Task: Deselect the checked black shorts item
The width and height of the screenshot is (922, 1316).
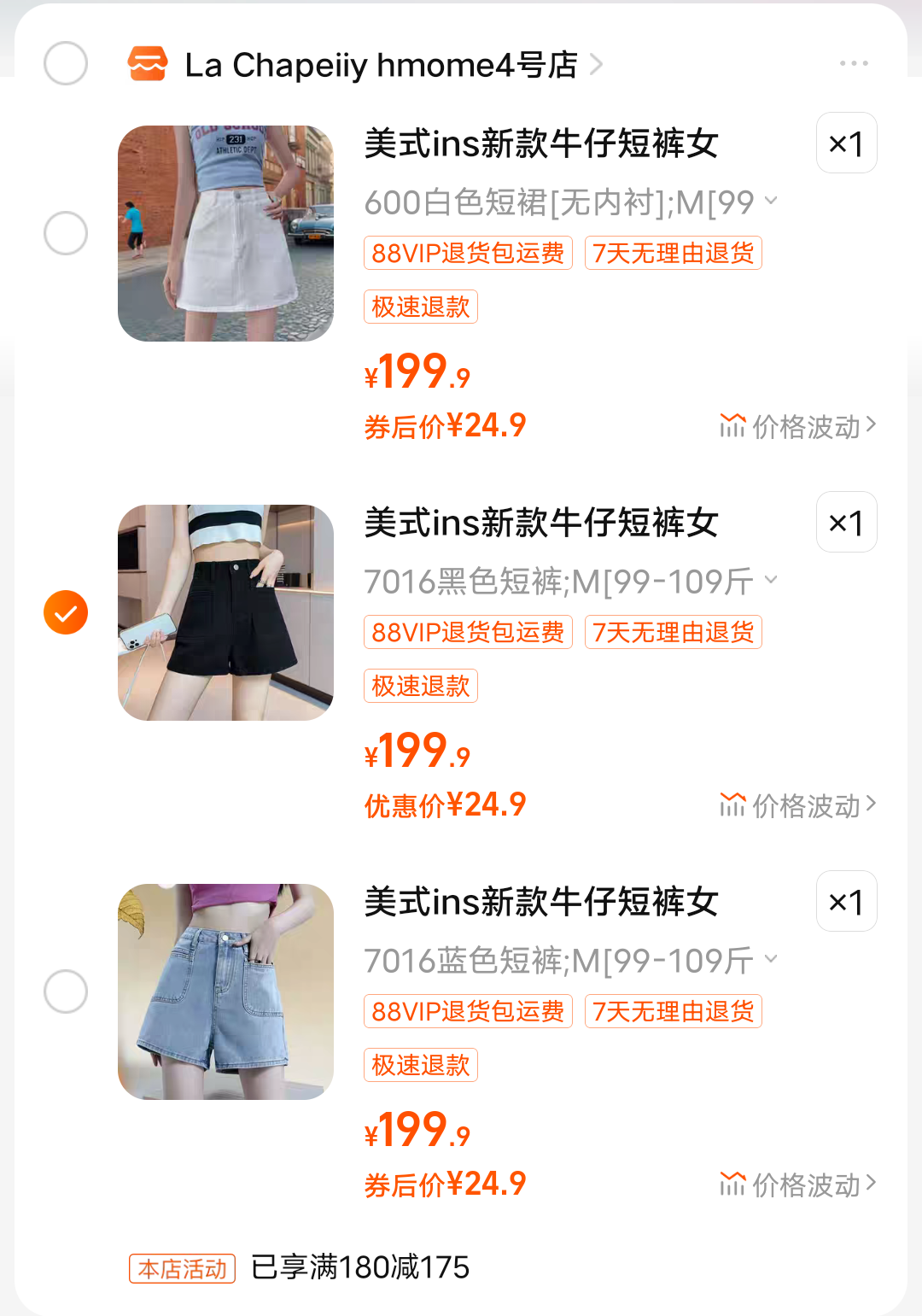Action: [65, 611]
